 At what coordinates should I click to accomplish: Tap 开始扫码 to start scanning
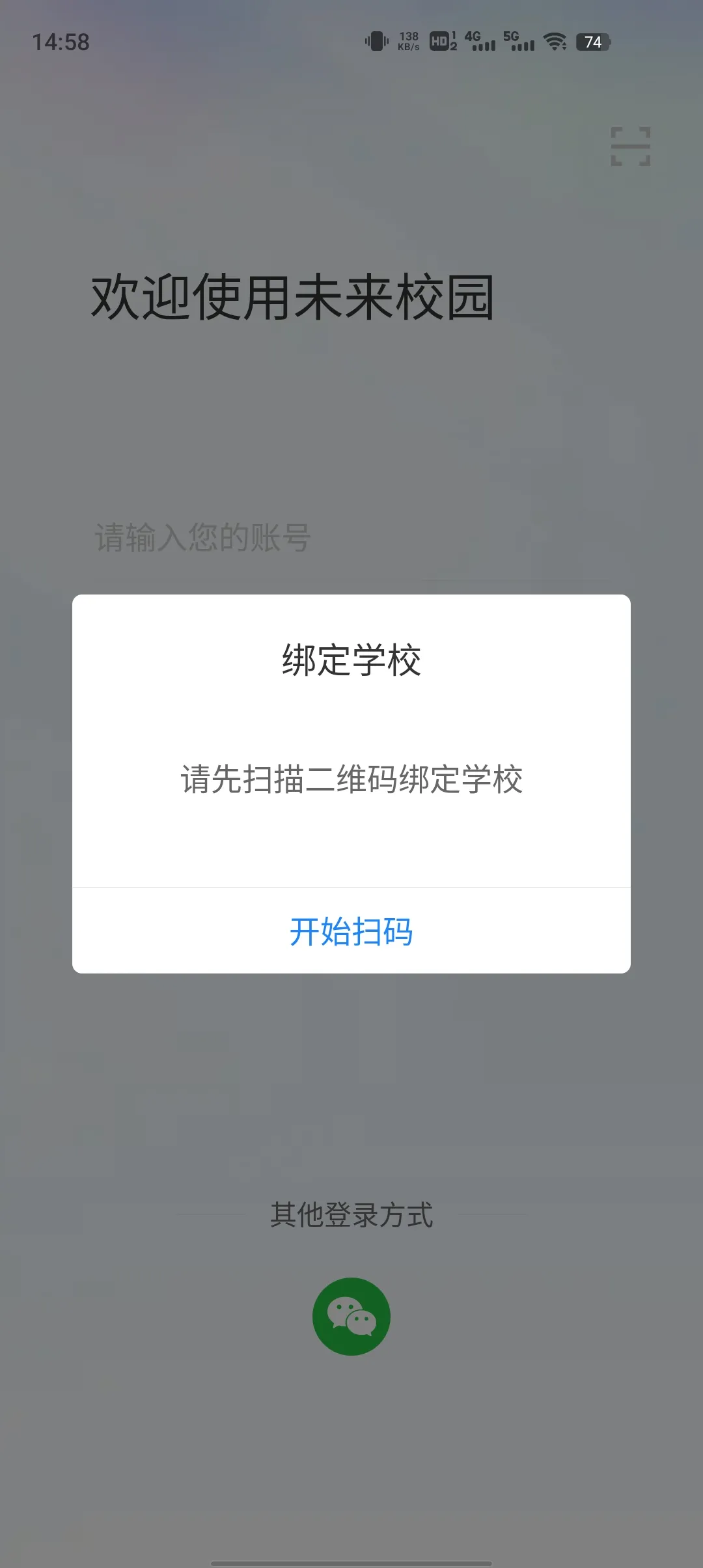(351, 931)
